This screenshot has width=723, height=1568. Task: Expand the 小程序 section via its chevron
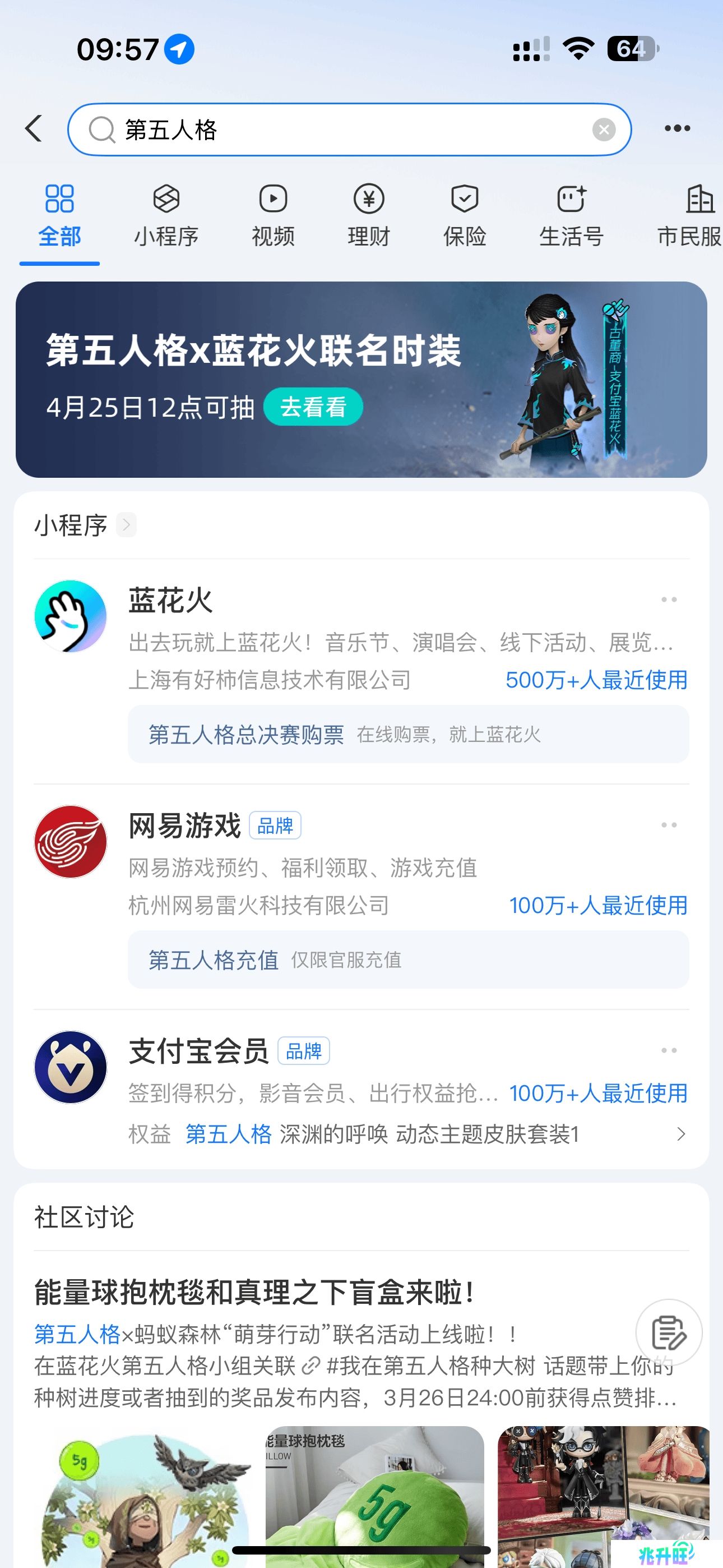pyautogui.click(x=126, y=525)
